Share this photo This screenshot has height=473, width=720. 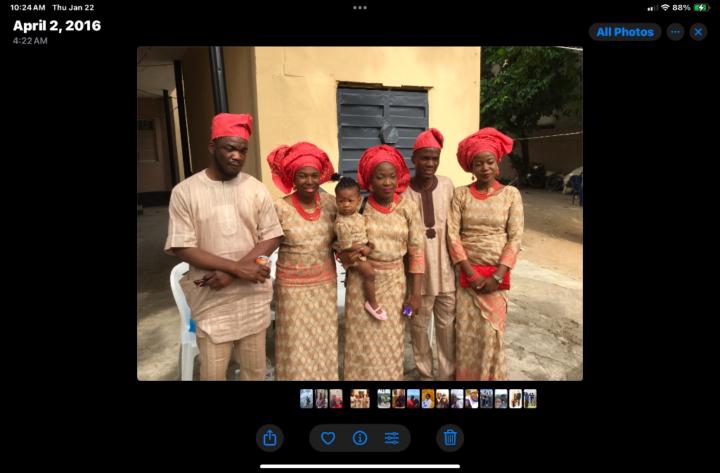(x=269, y=438)
